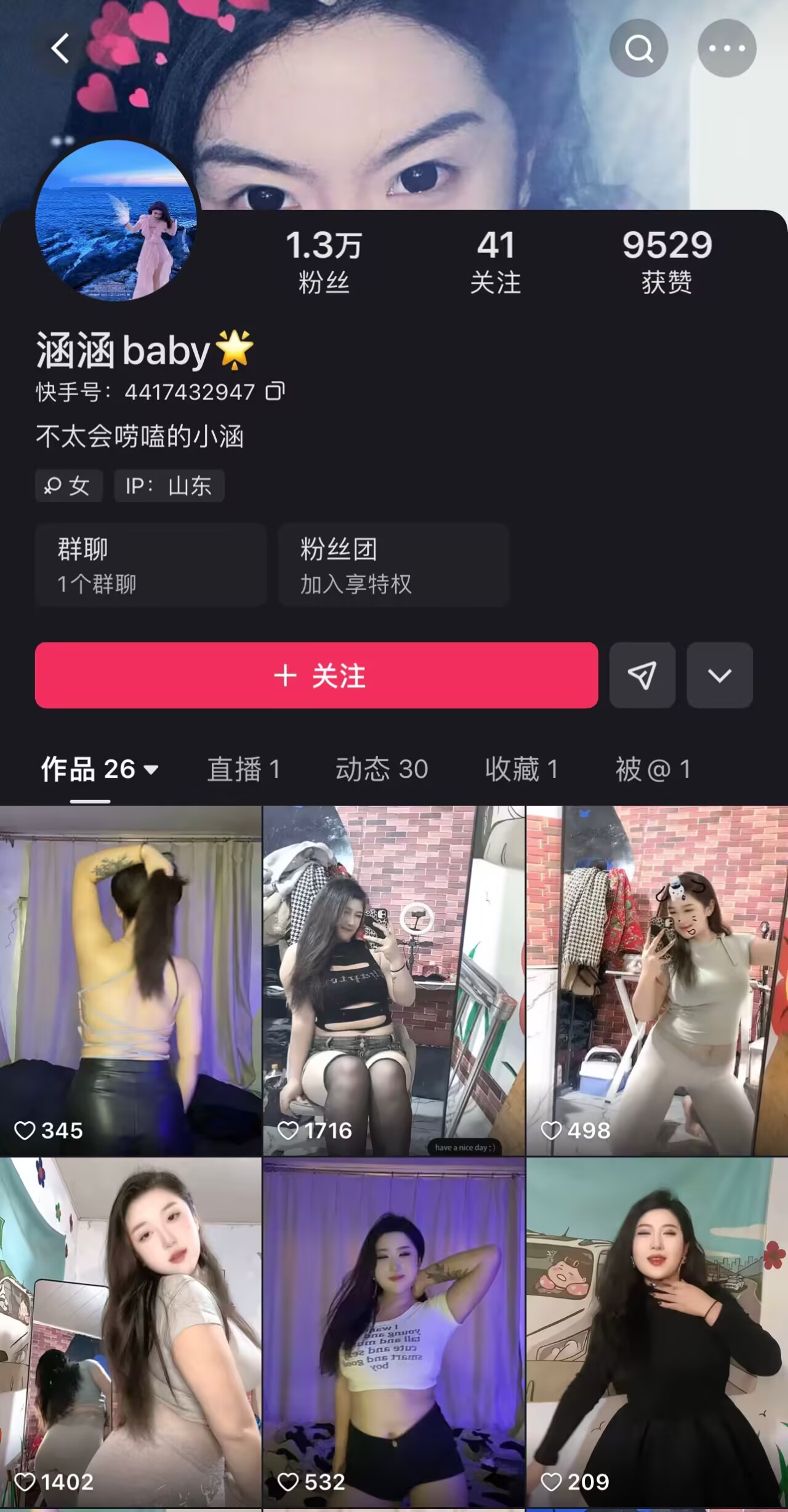788x1512 pixels.
Task: Open the search icon in the header
Action: [x=638, y=48]
